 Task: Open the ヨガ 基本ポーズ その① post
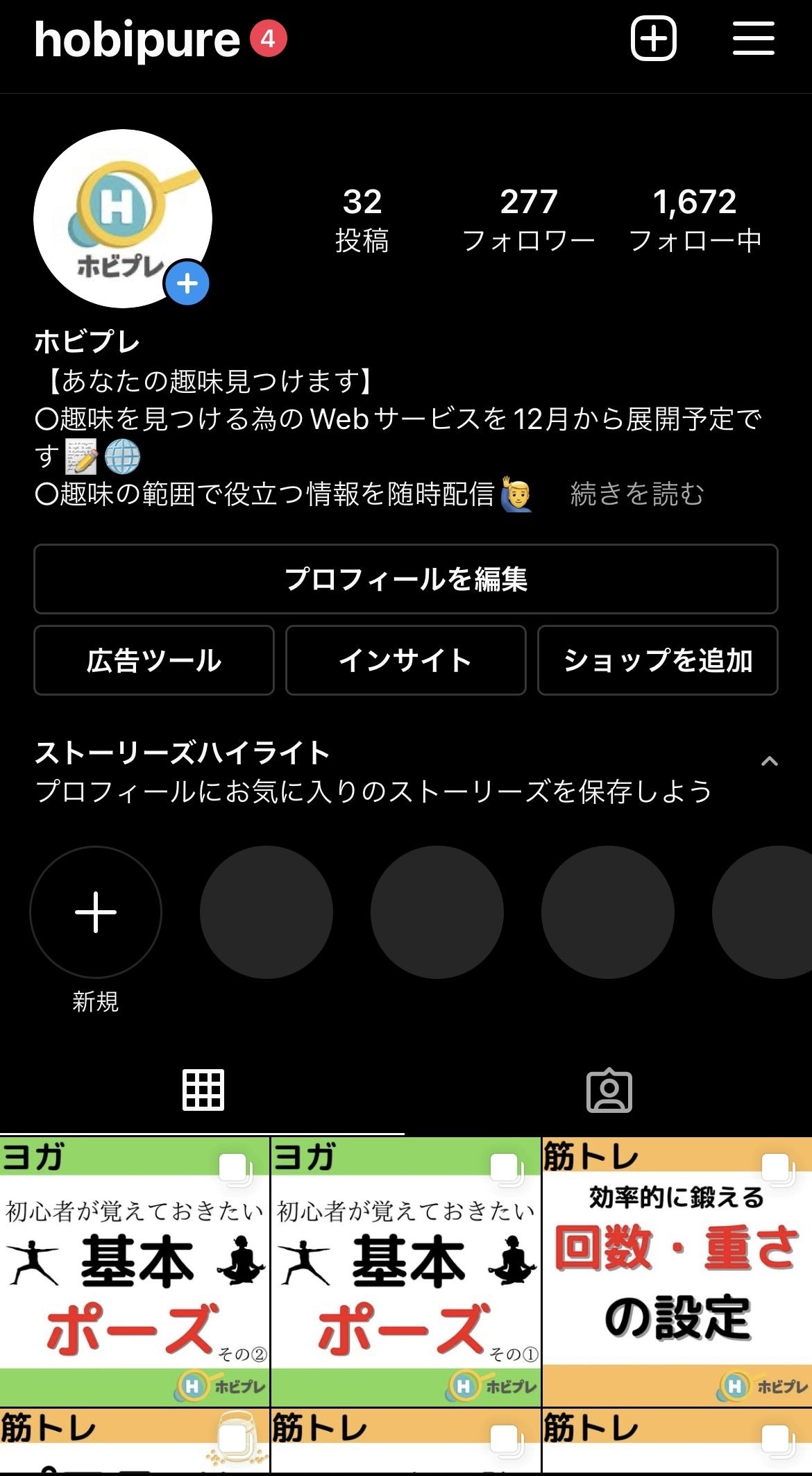point(406,1272)
